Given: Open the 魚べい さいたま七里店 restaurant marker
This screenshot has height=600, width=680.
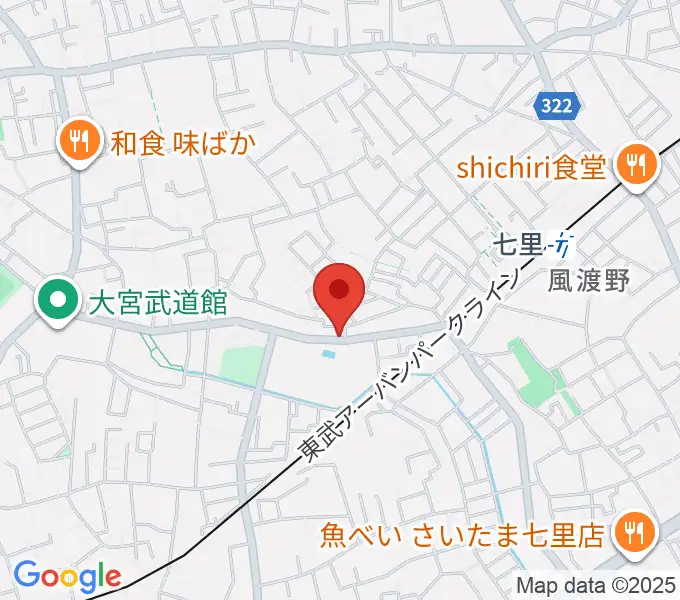Looking at the screenshot, I should (635, 537).
